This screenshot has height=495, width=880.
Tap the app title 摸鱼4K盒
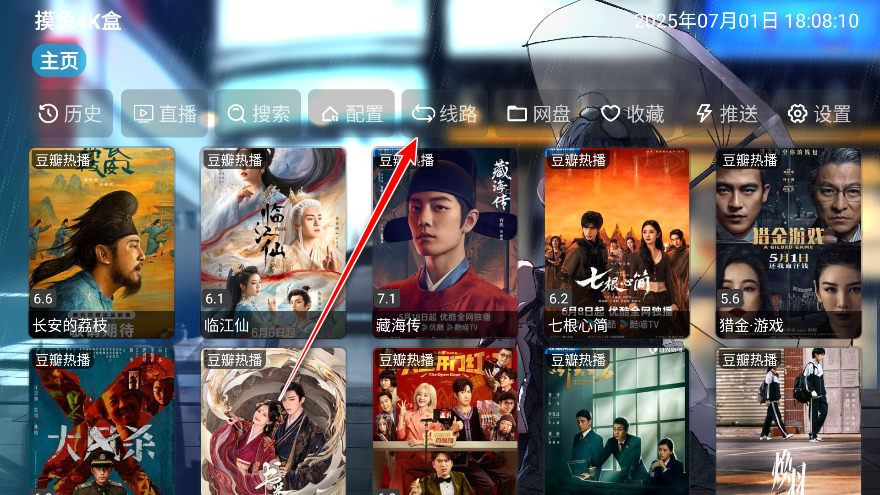(78, 21)
